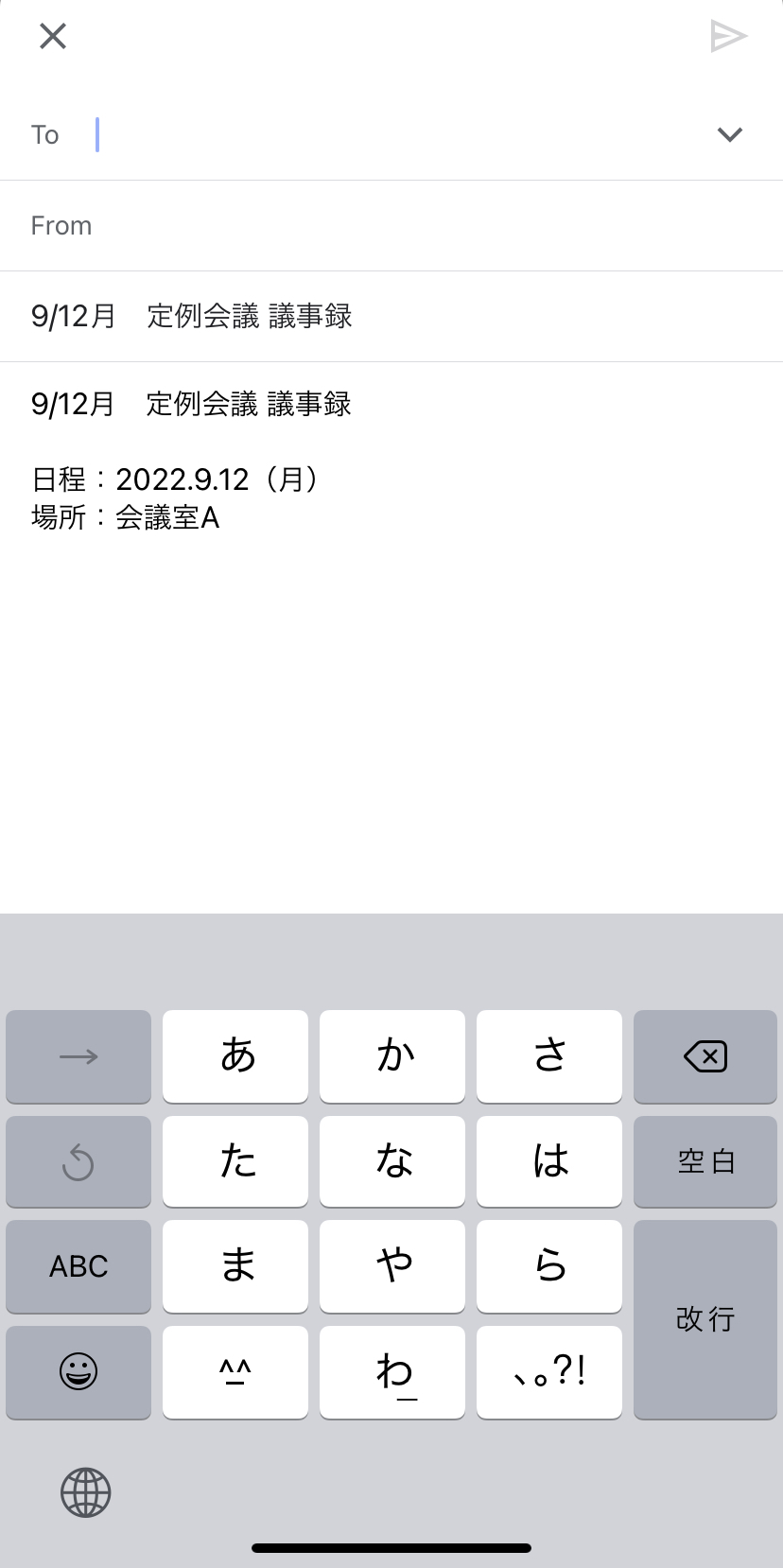Image resolution: width=783 pixels, height=1568 pixels.
Task: Tap the わ kana key
Action: pyautogui.click(x=391, y=1372)
